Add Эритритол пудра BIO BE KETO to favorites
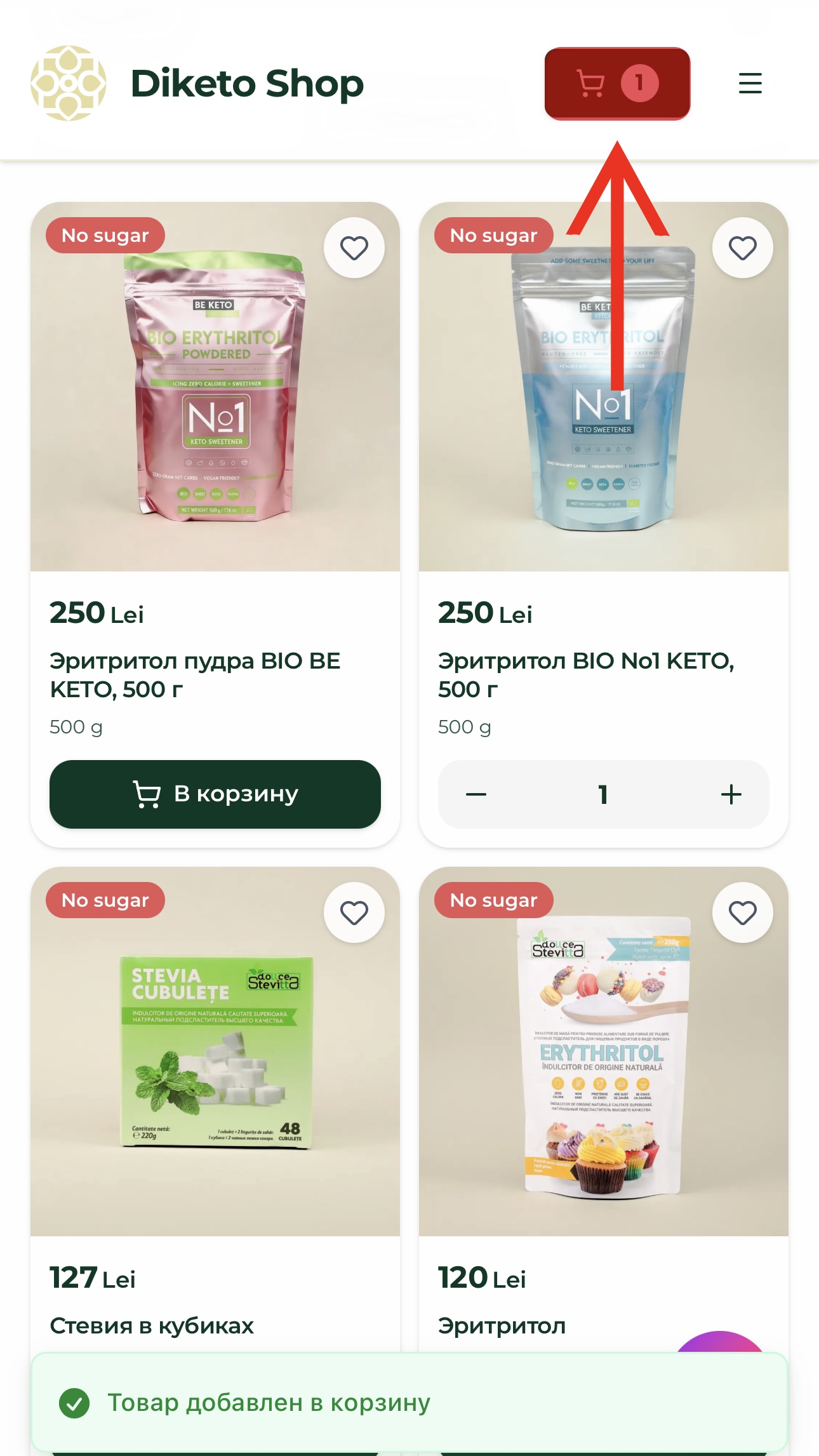Image resolution: width=819 pixels, height=1456 pixels. point(354,248)
